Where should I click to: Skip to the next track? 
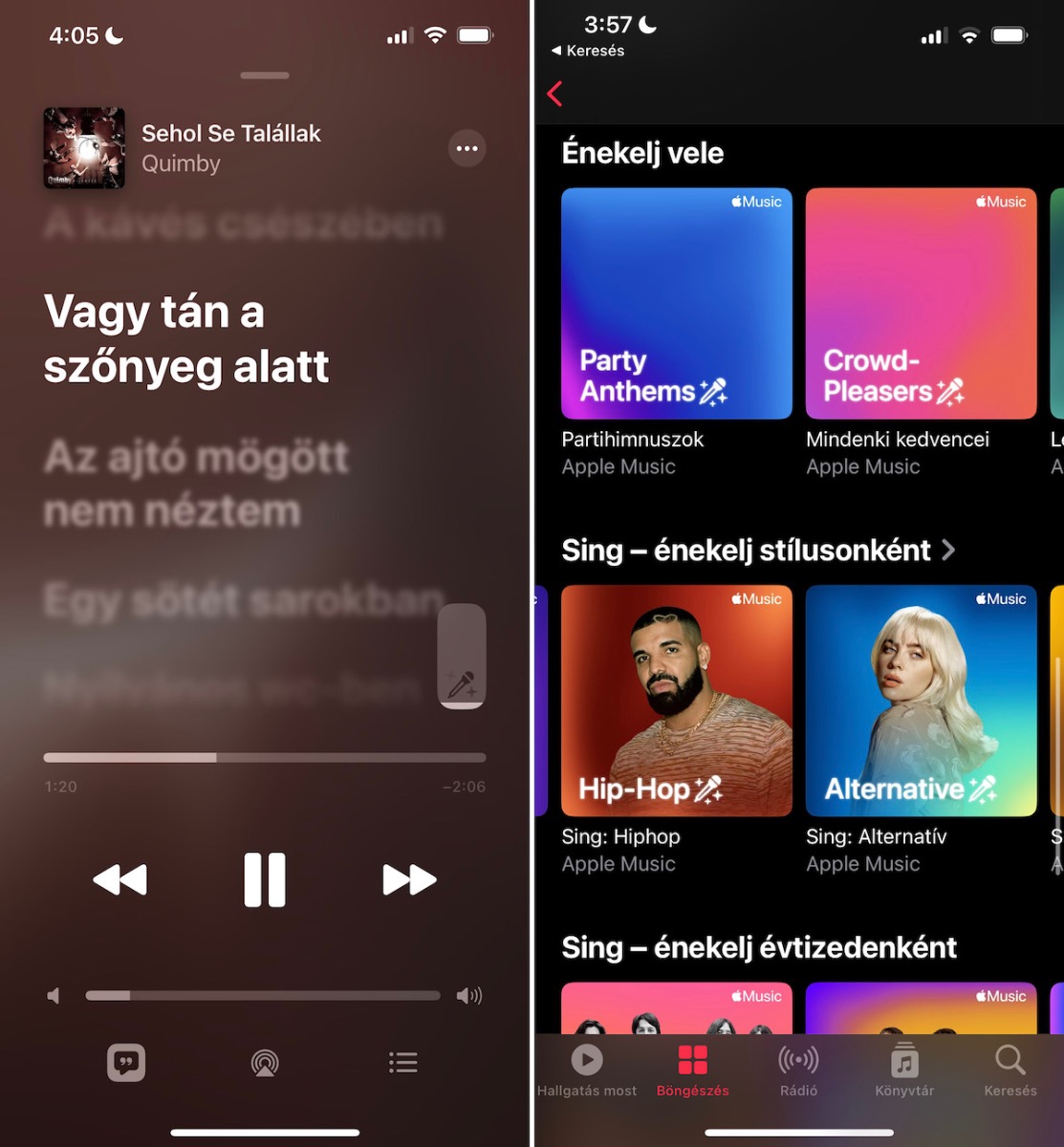click(x=409, y=880)
